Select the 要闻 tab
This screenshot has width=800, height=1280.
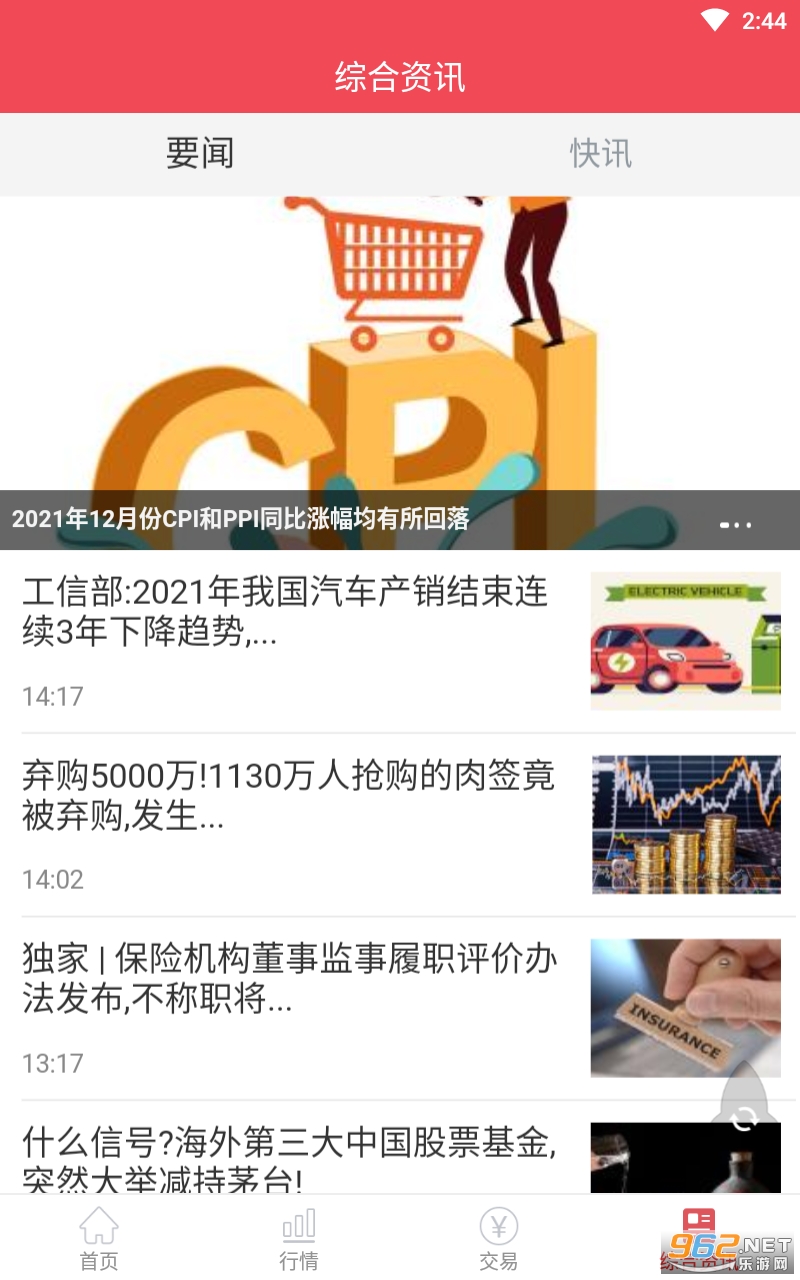200,154
